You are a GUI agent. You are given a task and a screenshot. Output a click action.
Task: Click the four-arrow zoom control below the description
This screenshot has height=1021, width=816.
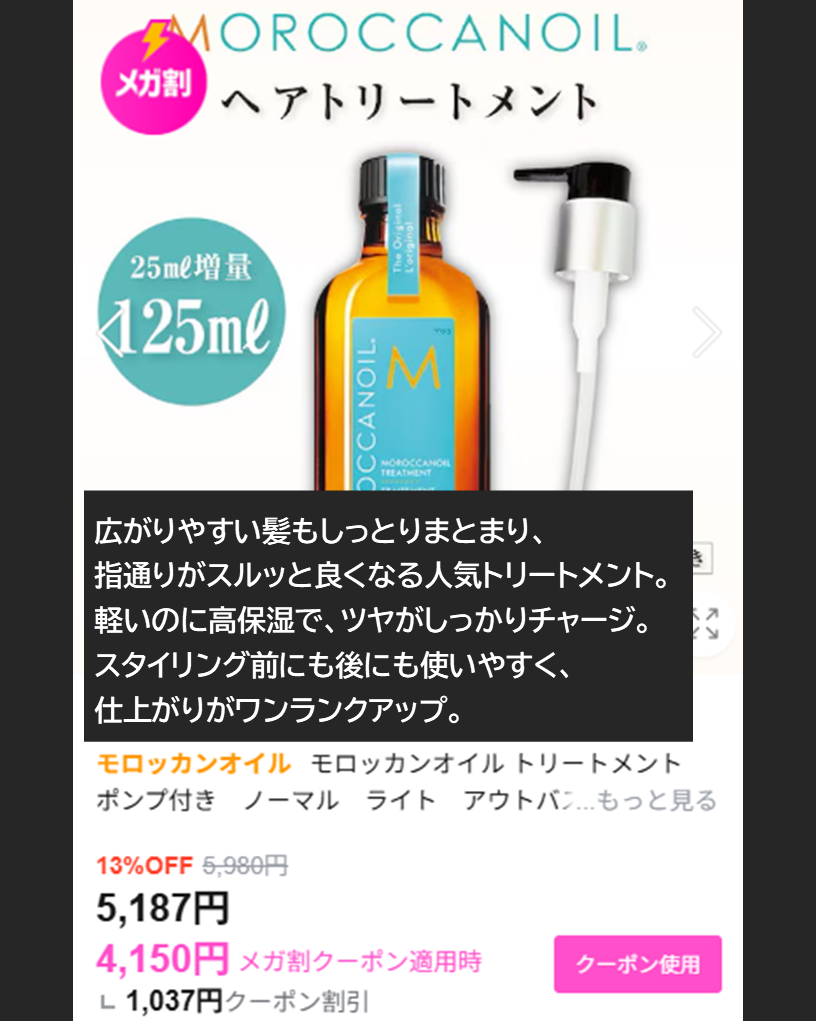(706, 622)
